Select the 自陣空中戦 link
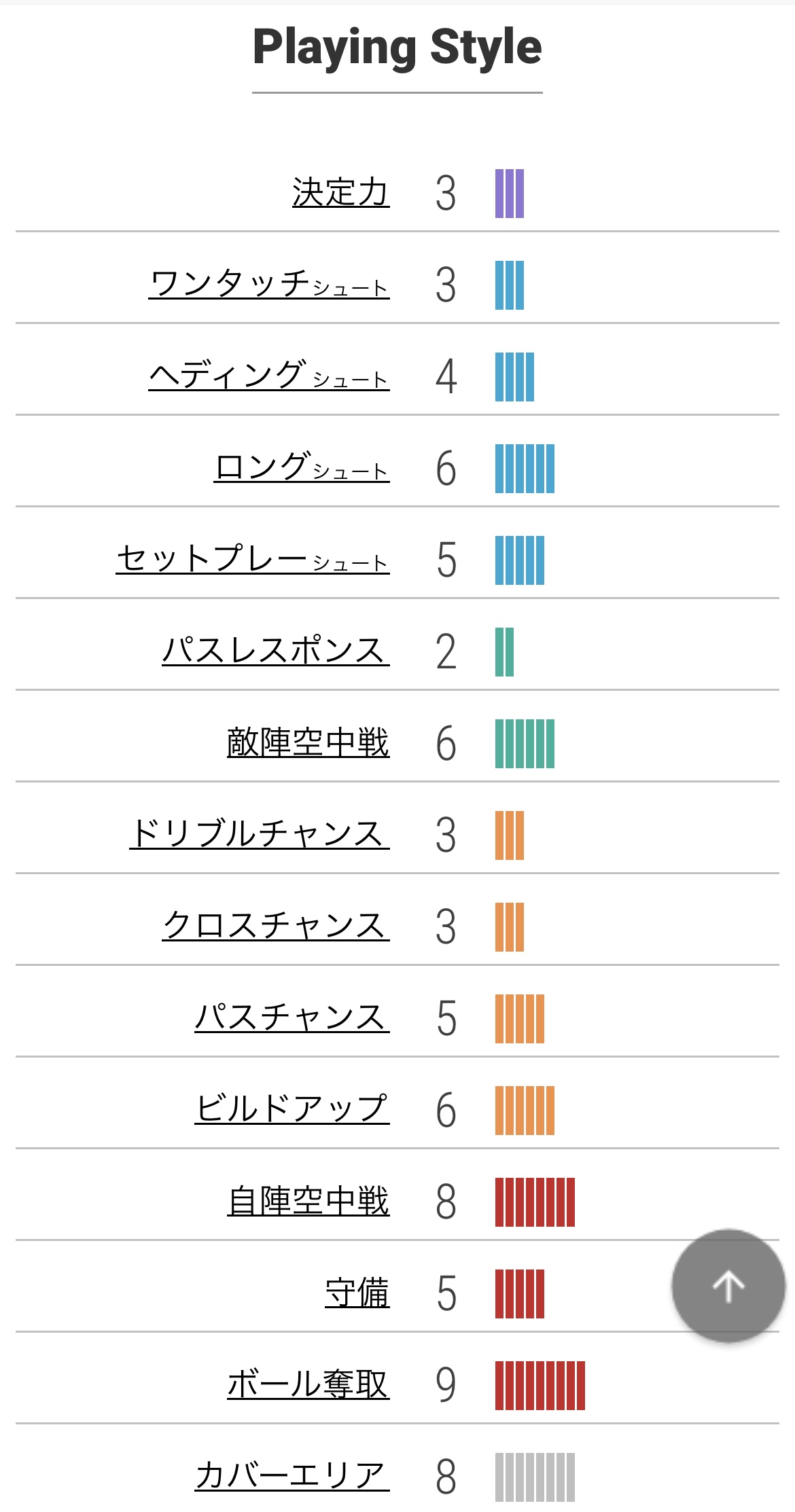 (x=308, y=1201)
